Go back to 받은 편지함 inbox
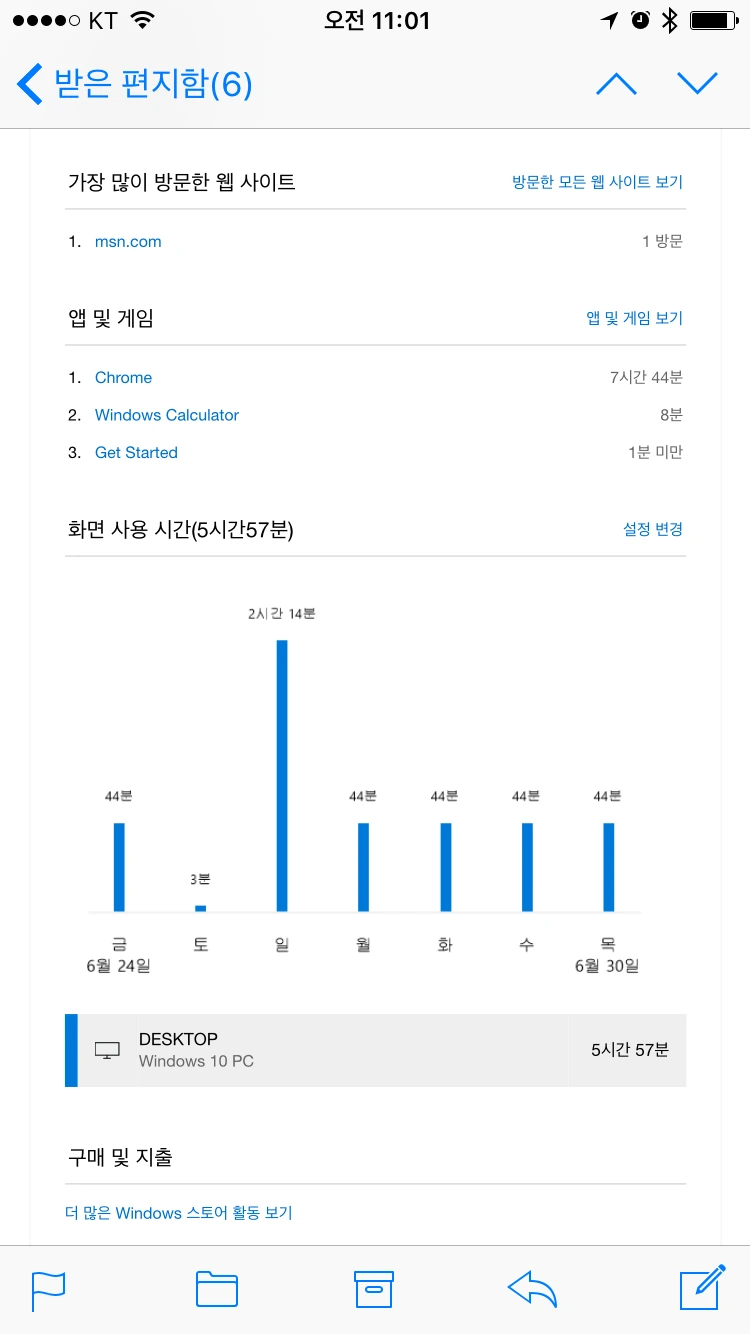The image size is (750, 1334). tap(135, 84)
